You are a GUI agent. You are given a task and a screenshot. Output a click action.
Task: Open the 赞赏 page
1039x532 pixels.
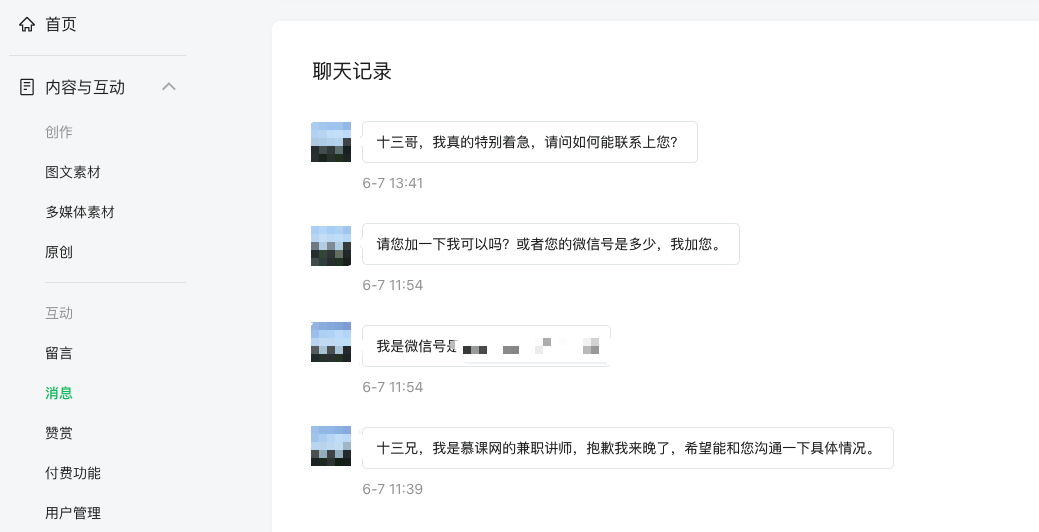(59, 433)
